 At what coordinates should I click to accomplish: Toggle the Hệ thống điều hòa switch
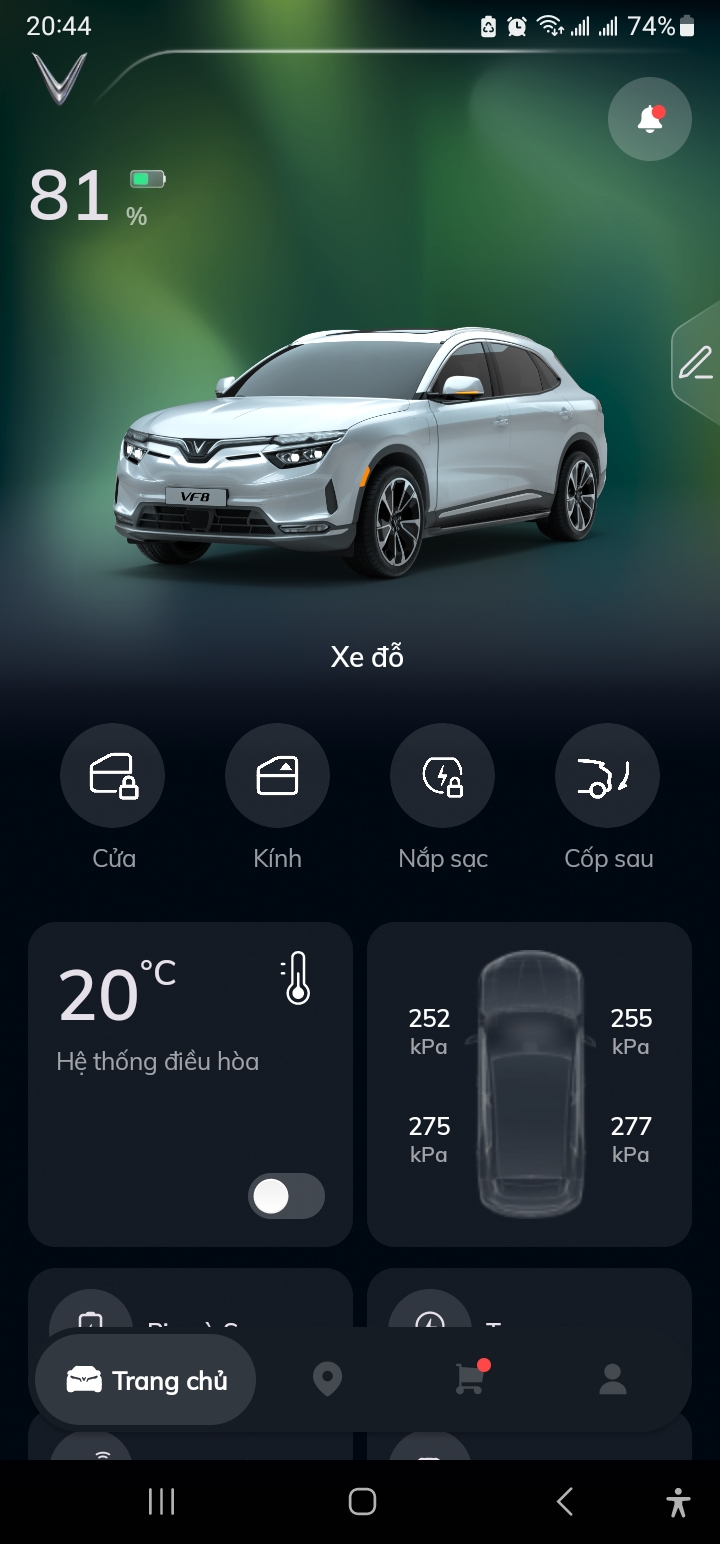(286, 1196)
